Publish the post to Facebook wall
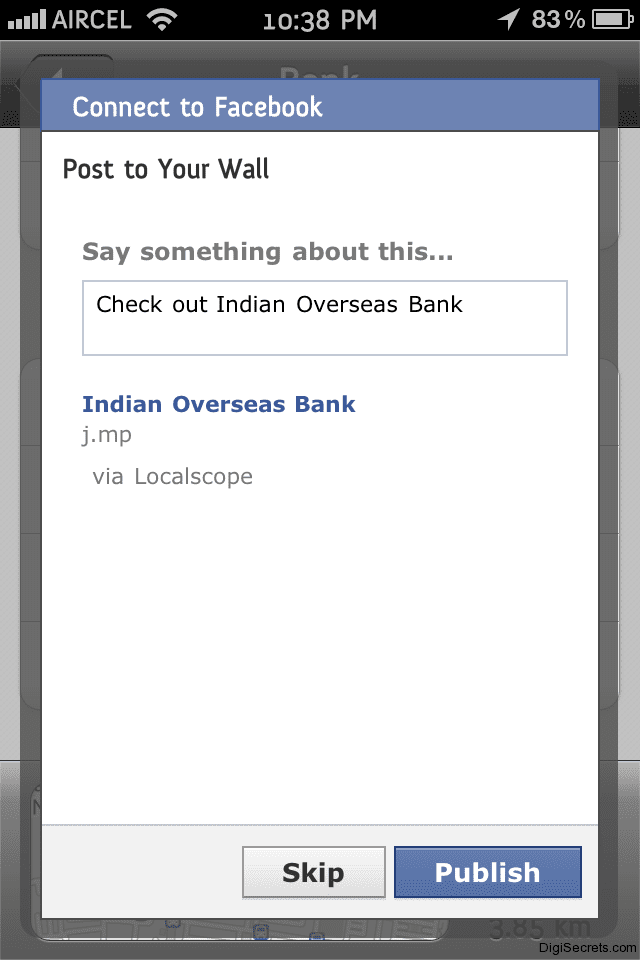Image resolution: width=640 pixels, height=960 pixels. [x=488, y=872]
